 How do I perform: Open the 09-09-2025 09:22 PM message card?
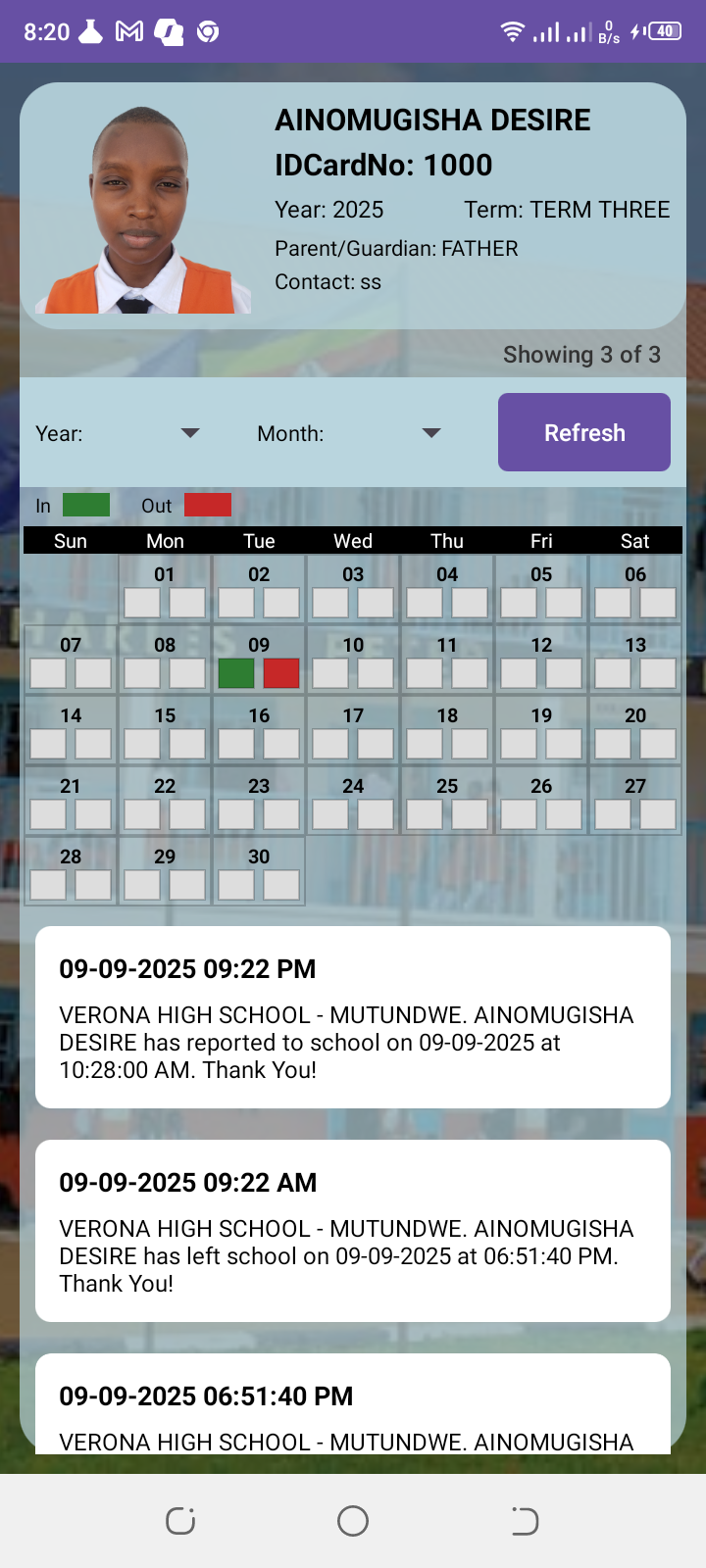(353, 1017)
